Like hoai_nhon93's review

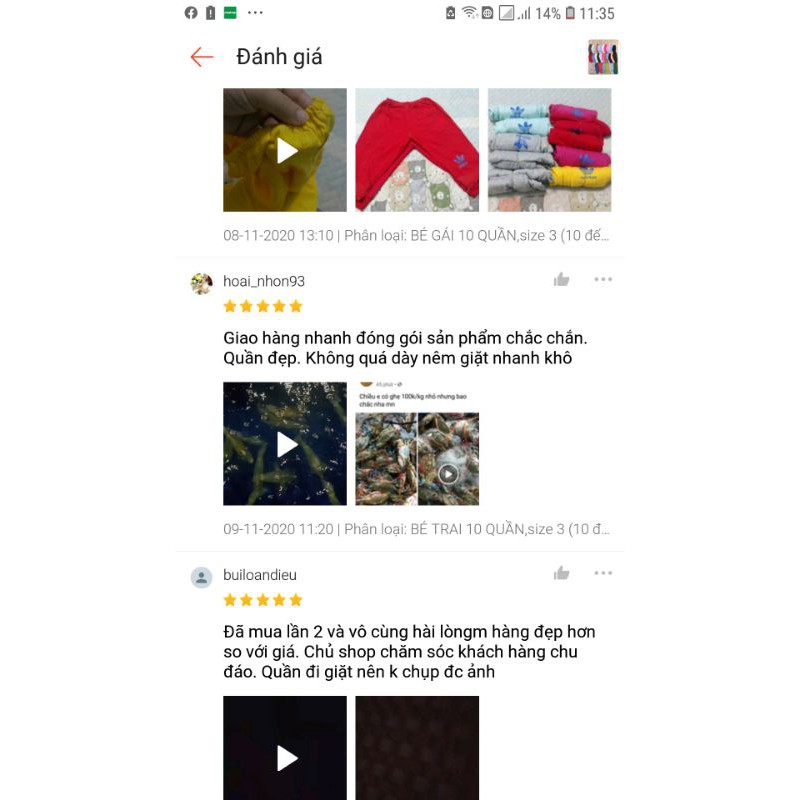click(x=562, y=280)
